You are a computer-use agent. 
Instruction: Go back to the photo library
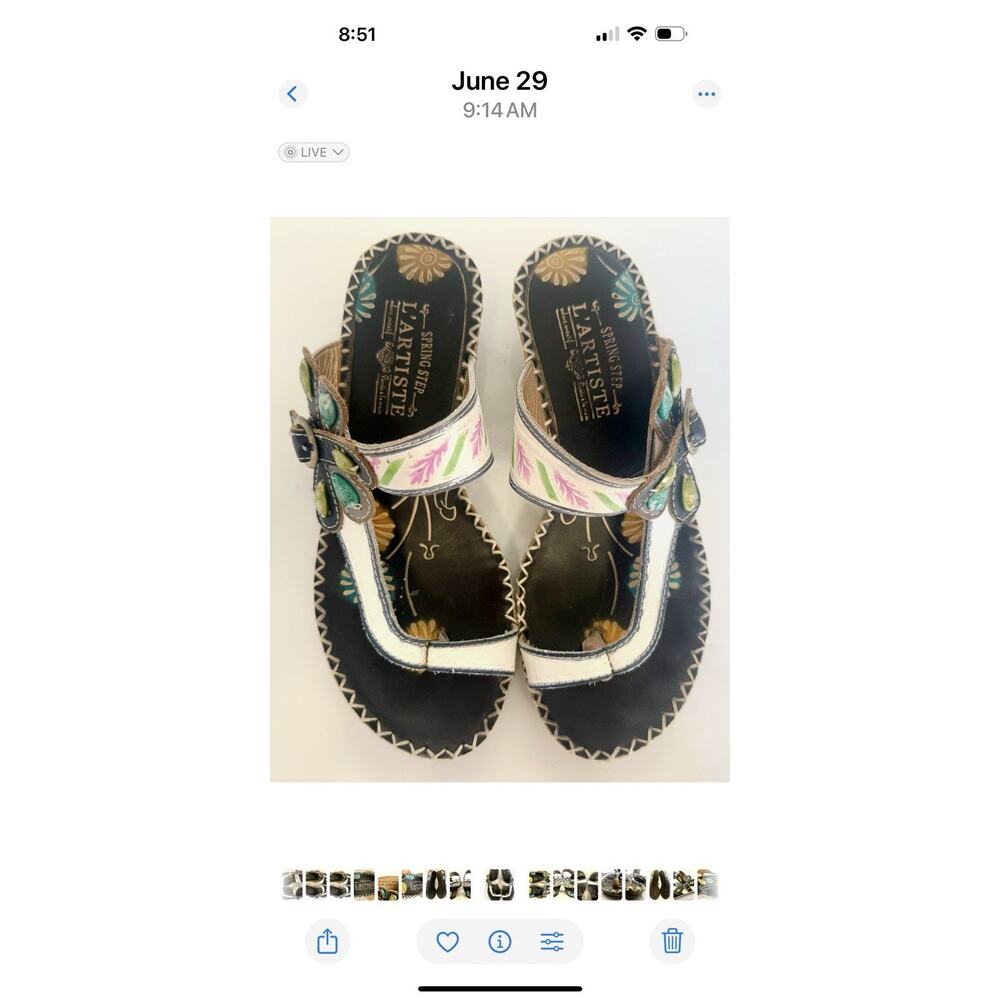pos(292,94)
